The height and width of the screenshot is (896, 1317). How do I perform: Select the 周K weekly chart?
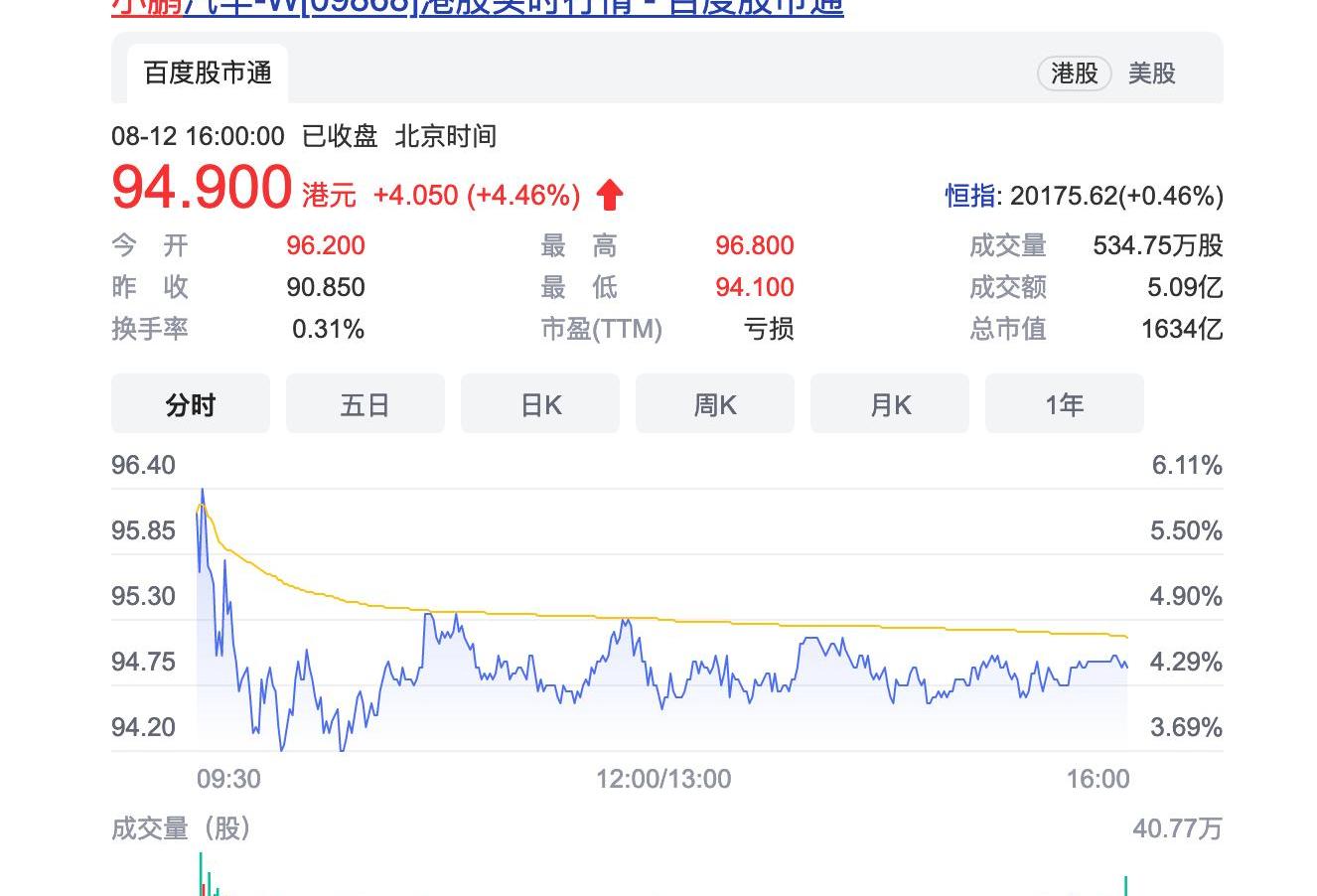tap(715, 404)
